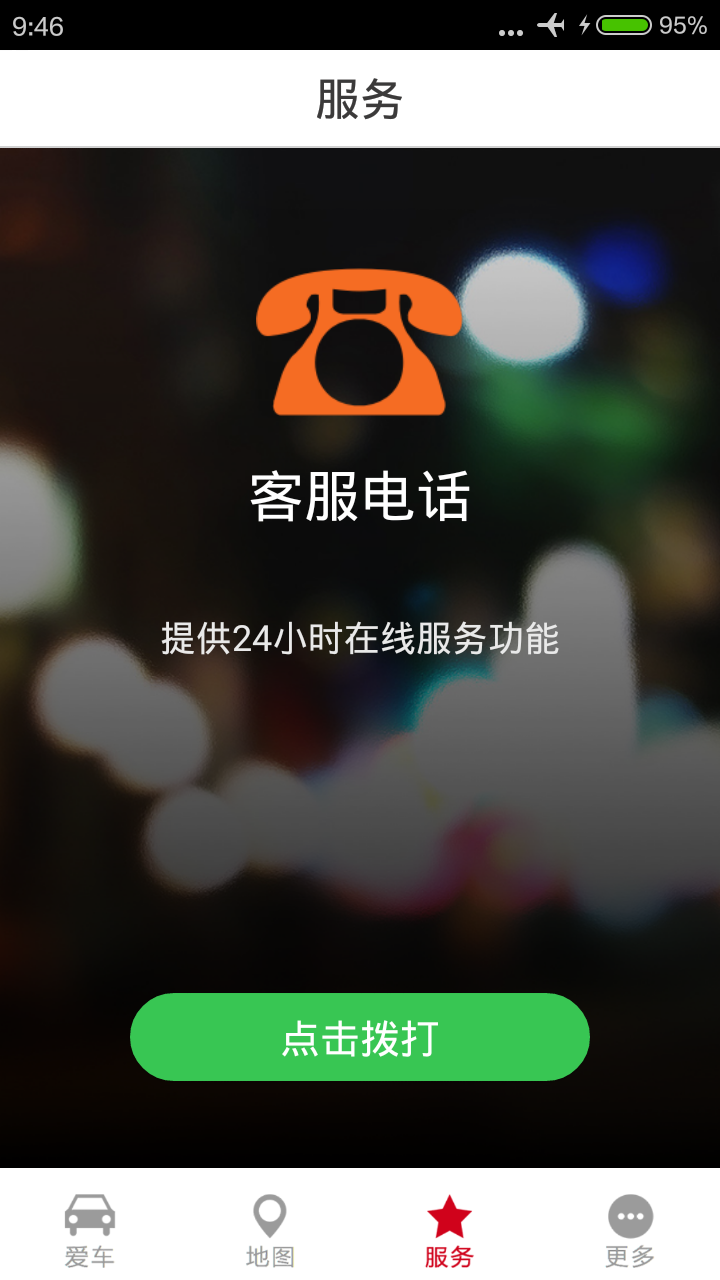Go to the 更多 tab

(630, 1230)
